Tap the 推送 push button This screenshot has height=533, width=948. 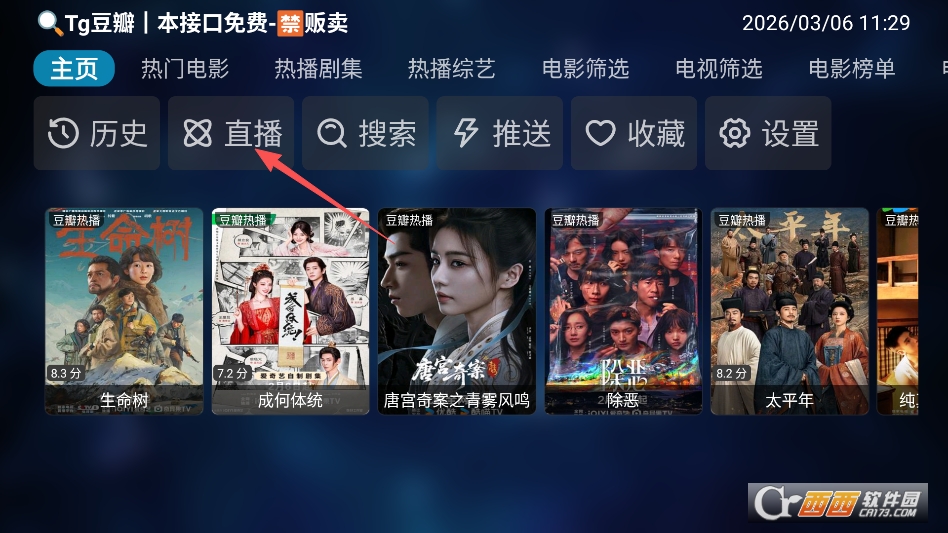pyautogui.click(x=500, y=133)
